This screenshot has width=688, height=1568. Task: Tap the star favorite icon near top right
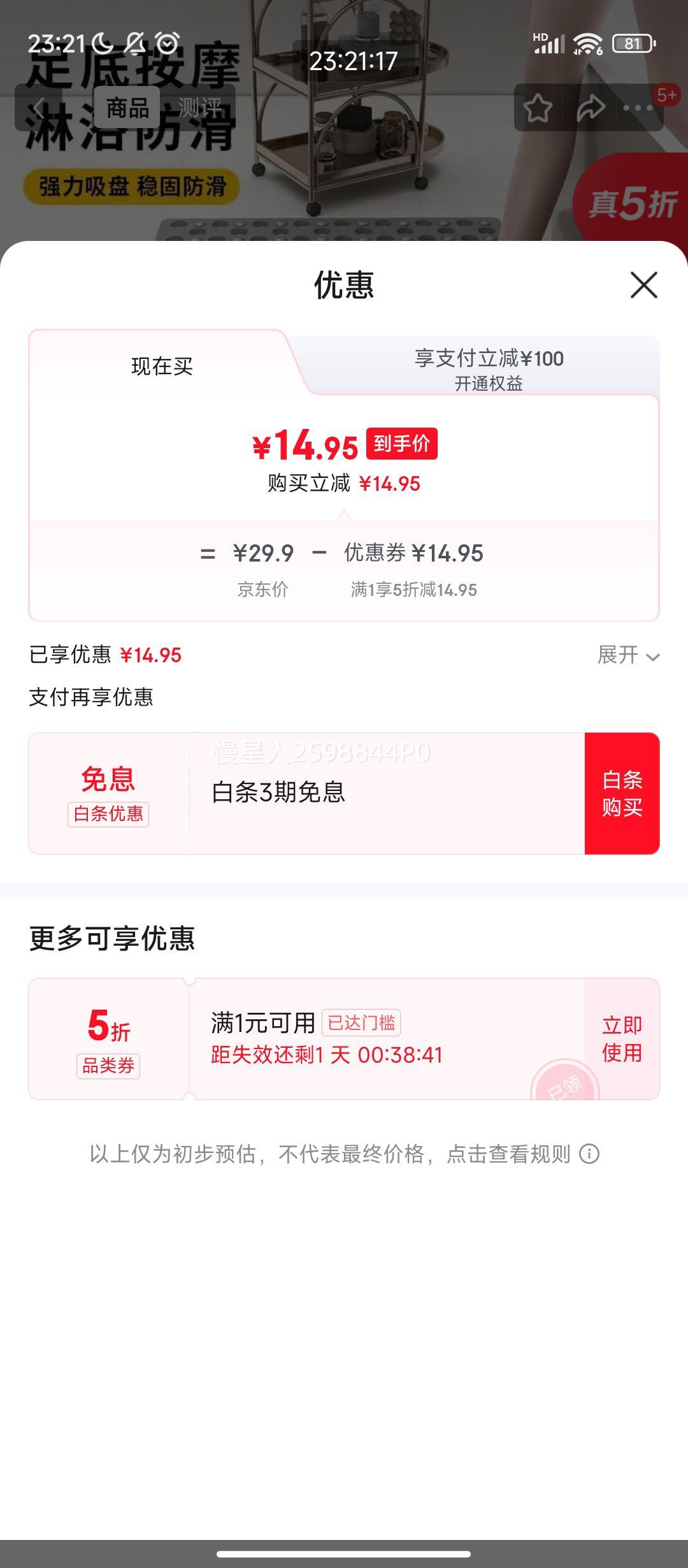(537, 108)
